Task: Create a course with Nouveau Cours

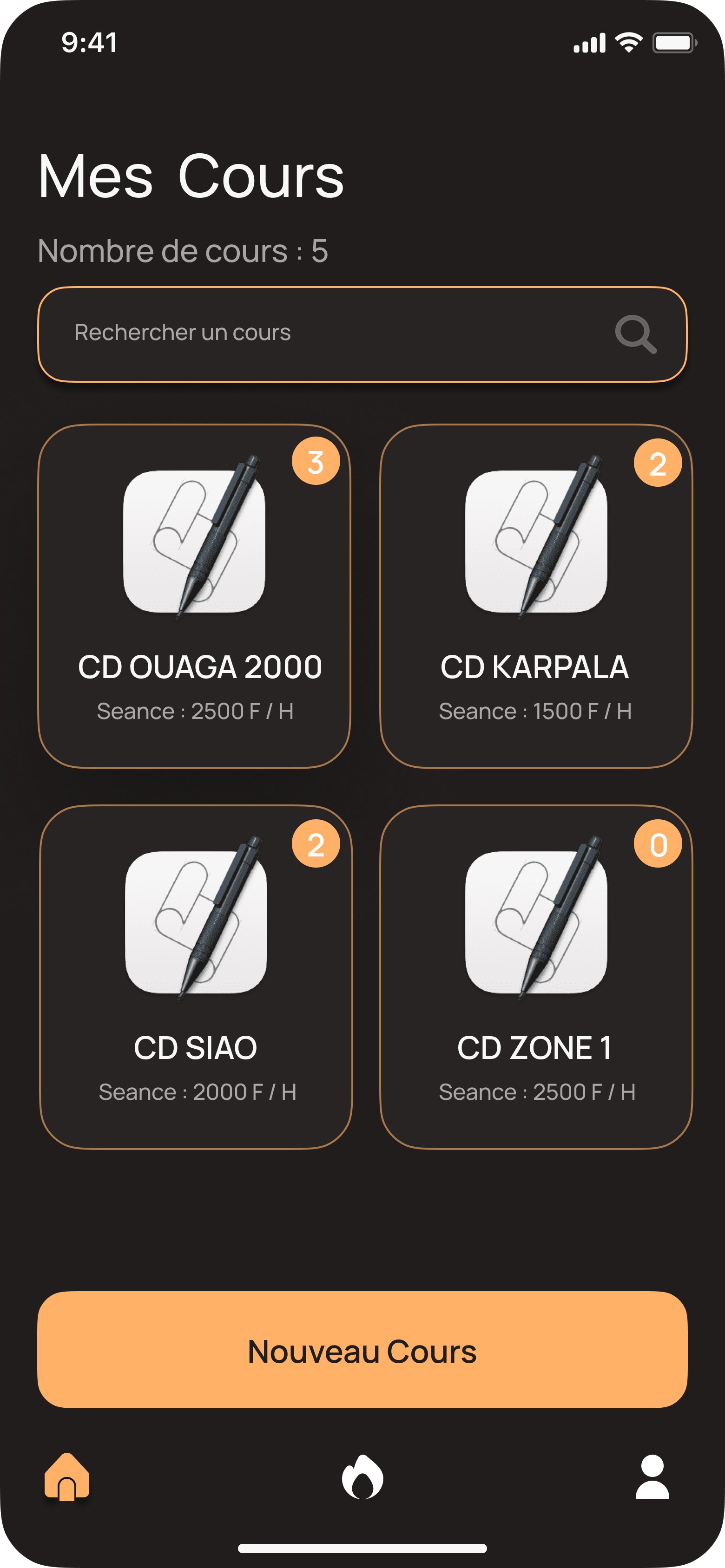Action: click(x=362, y=1350)
